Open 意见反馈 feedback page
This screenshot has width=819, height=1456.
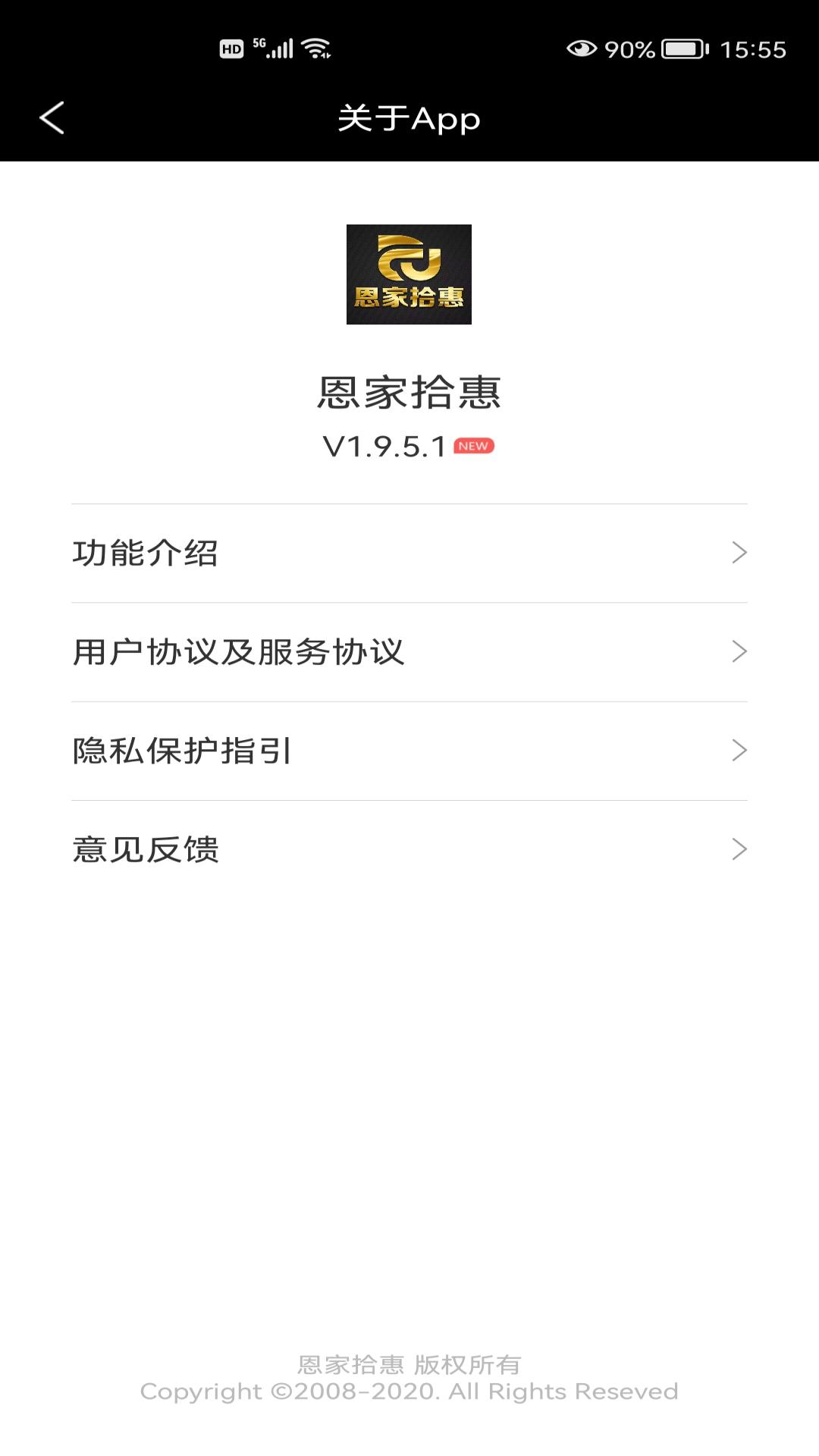click(409, 849)
